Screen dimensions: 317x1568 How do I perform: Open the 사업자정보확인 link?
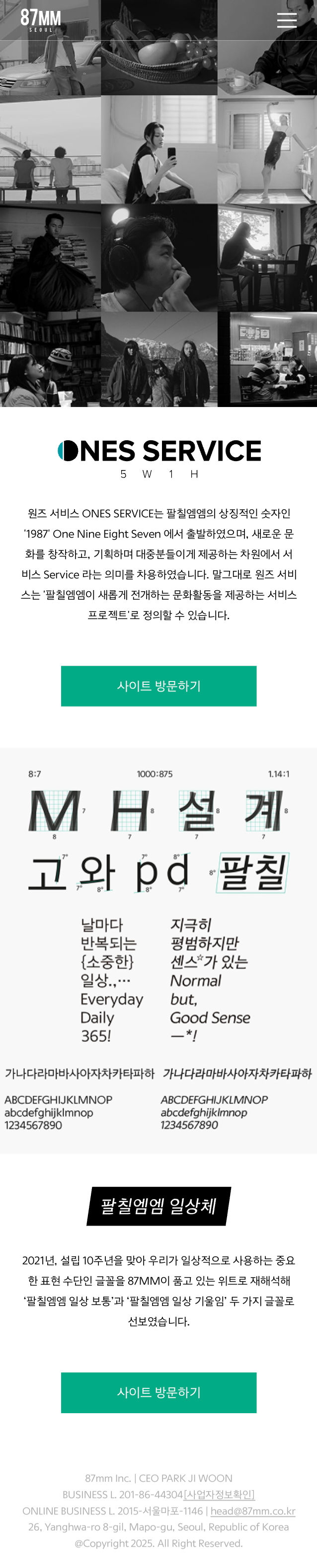pyautogui.click(x=220, y=1495)
